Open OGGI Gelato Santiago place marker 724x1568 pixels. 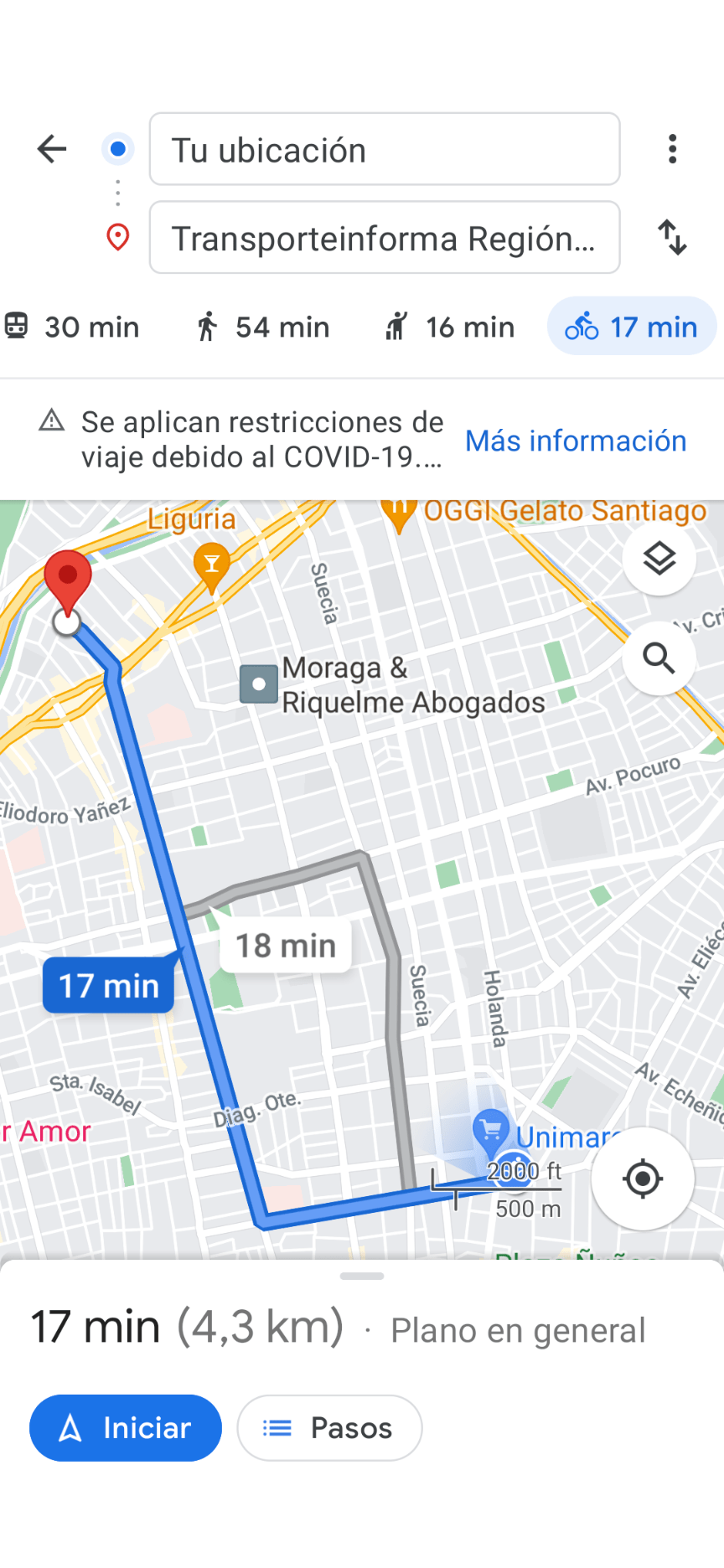(x=400, y=512)
